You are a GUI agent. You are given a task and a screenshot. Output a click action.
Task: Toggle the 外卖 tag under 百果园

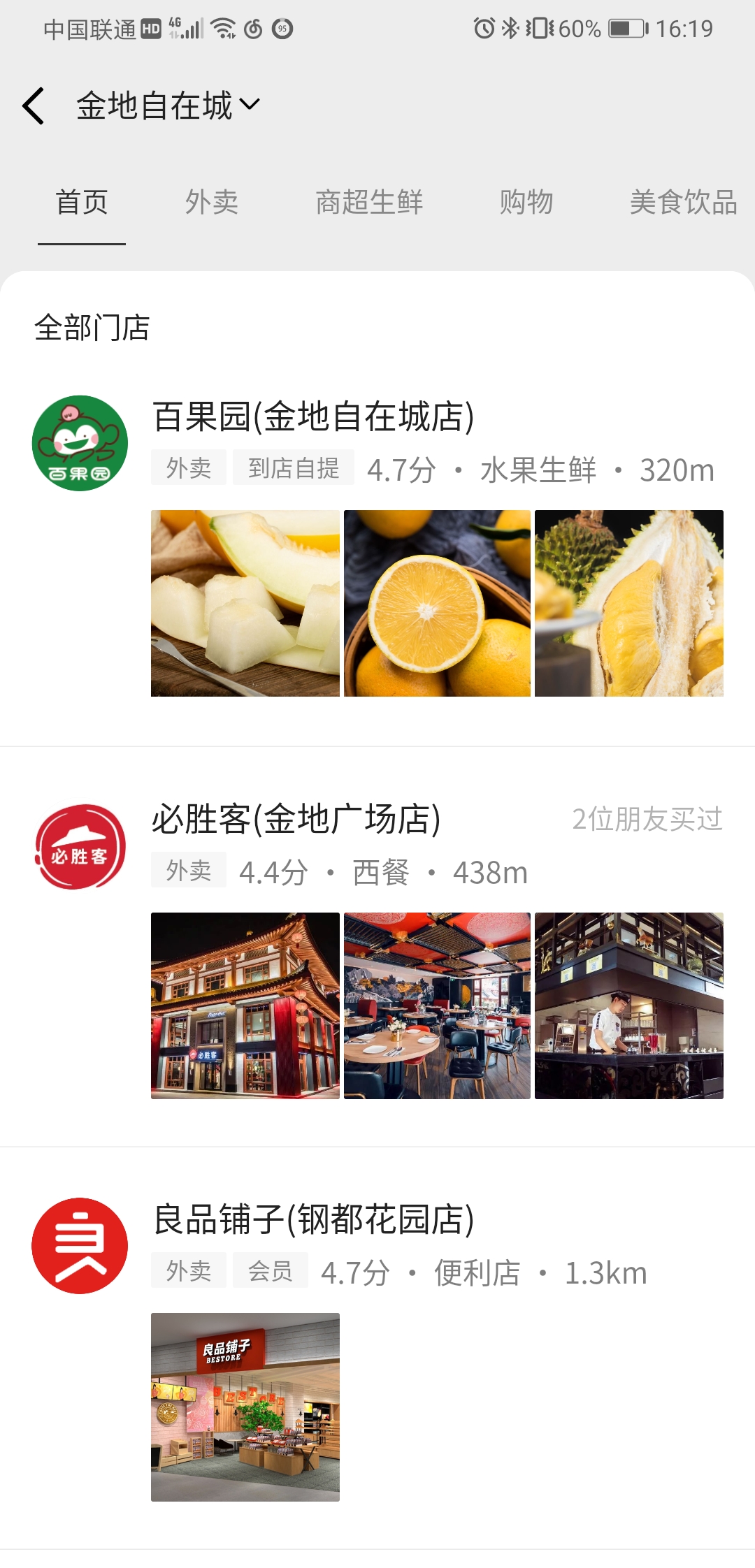pyautogui.click(x=187, y=470)
